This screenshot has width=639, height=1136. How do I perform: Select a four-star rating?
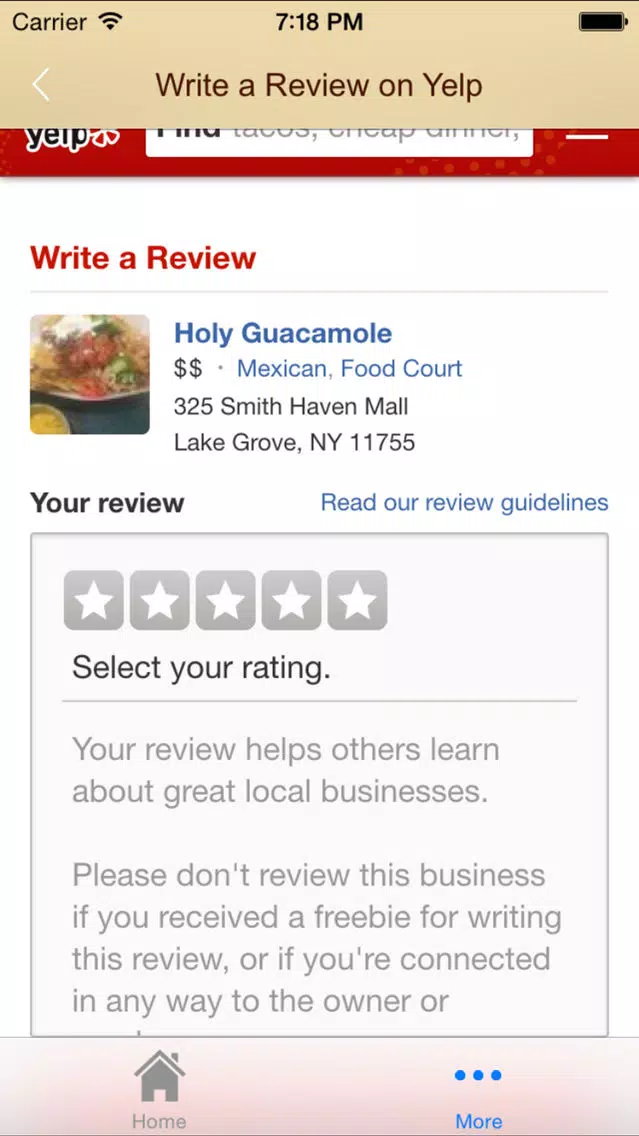[291, 601]
